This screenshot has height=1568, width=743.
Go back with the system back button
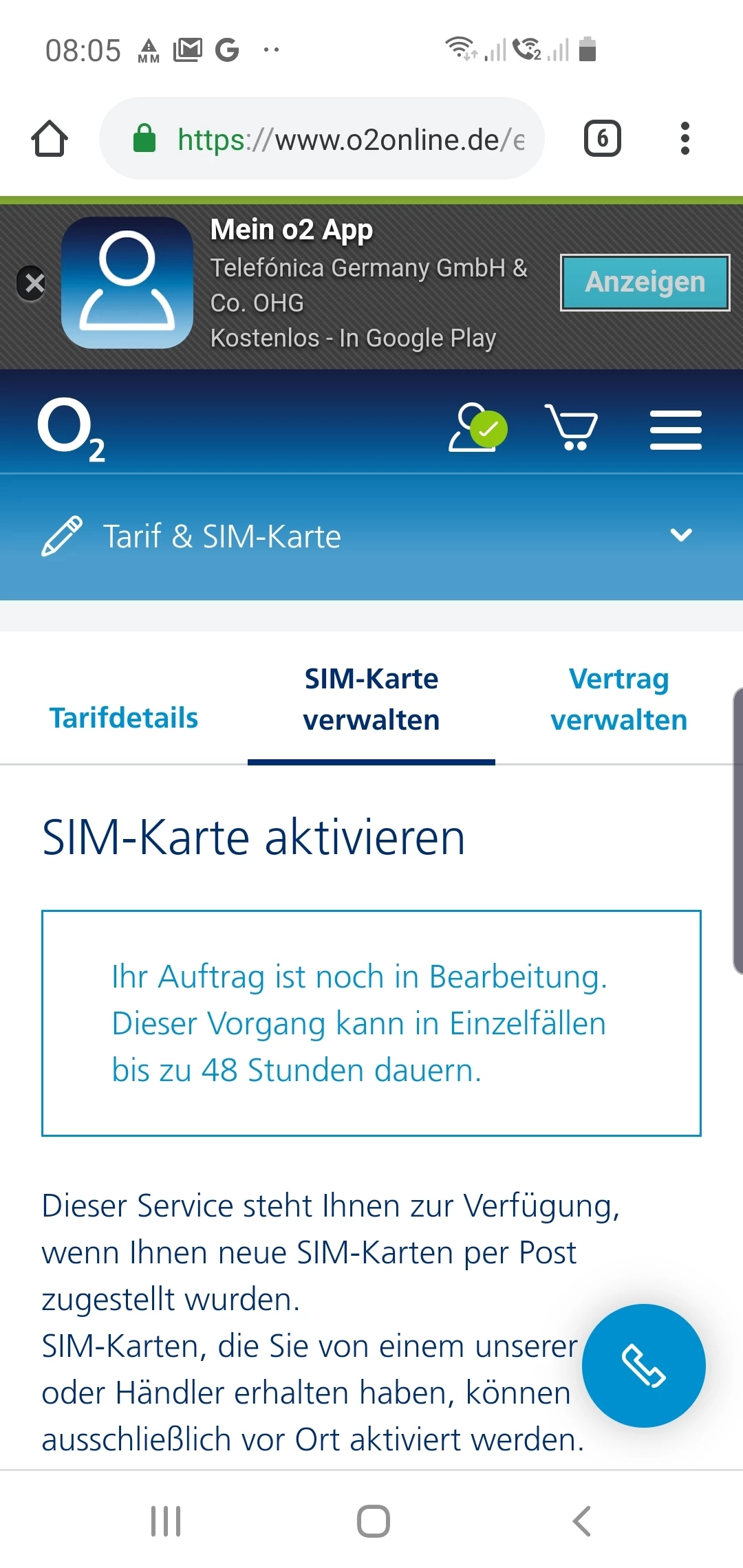pos(582,1521)
